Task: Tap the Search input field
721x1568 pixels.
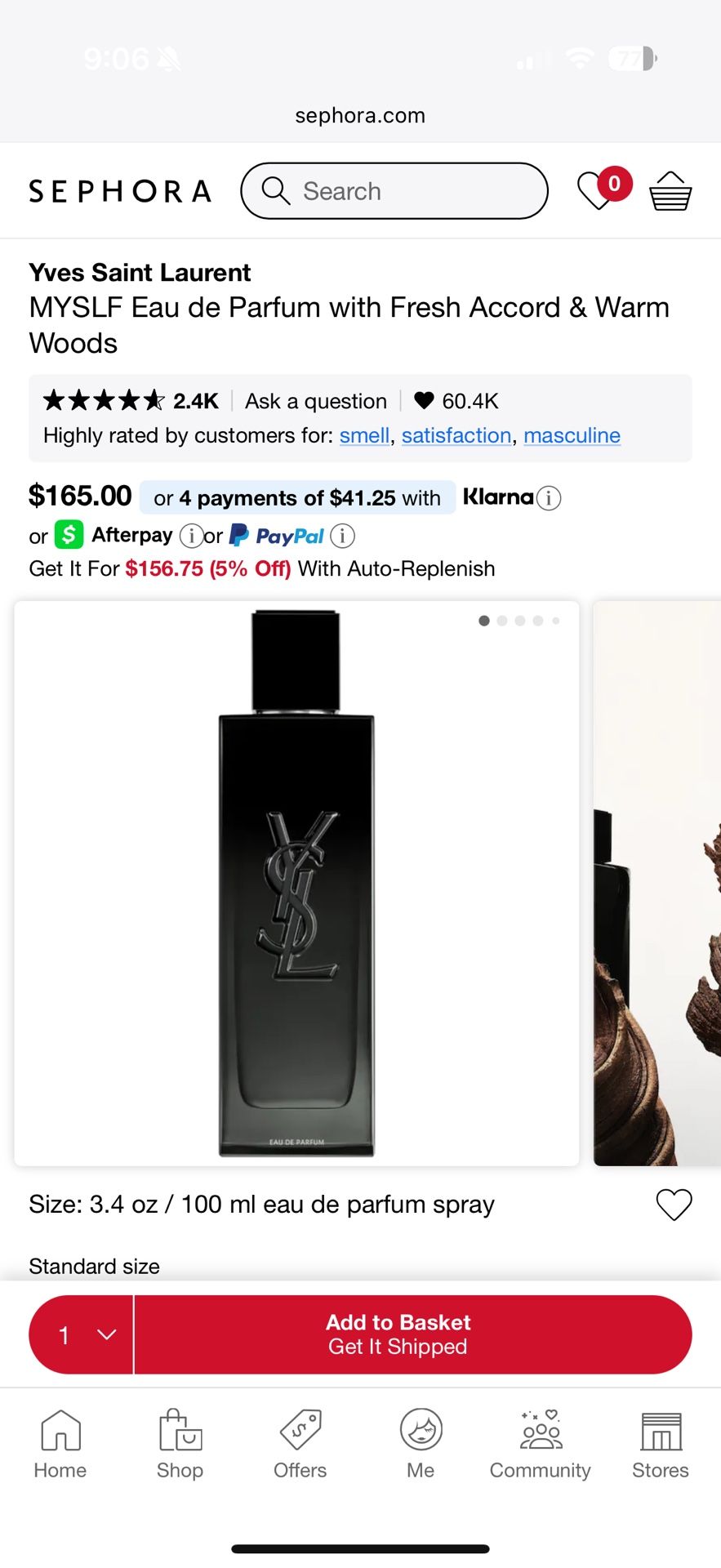Action: pyautogui.click(x=394, y=191)
